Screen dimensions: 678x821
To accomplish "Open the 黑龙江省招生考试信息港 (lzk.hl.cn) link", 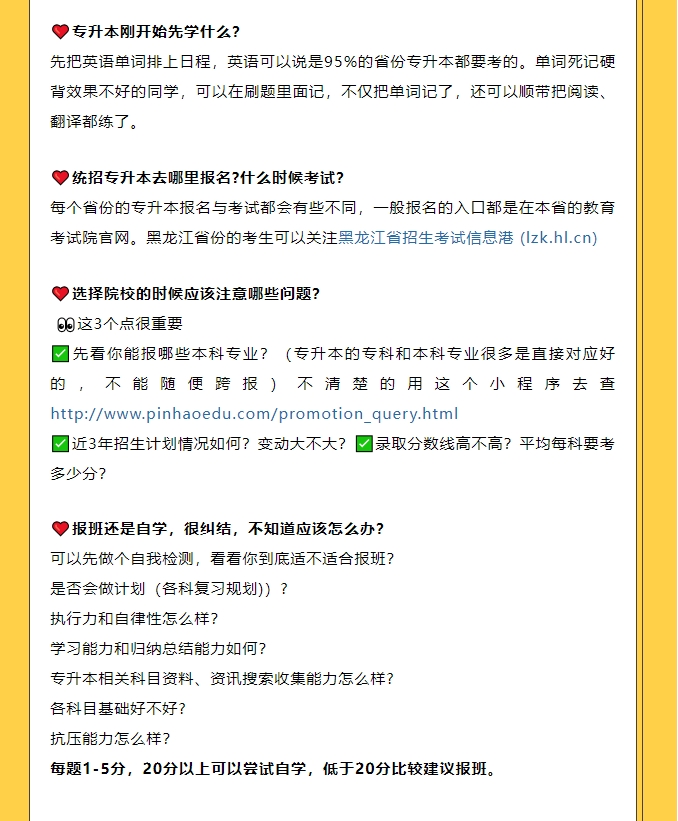I will pos(467,238).
